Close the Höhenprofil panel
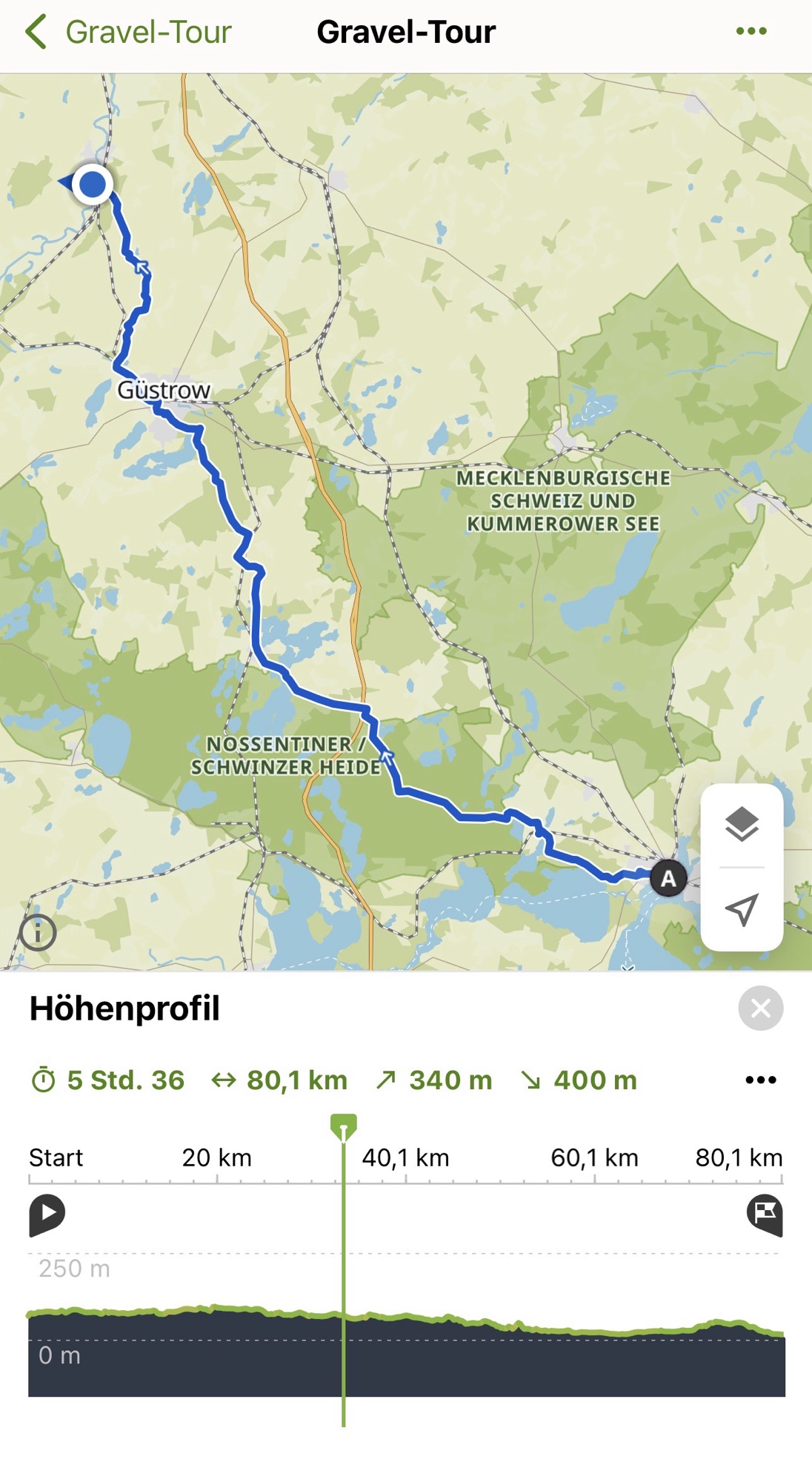This screenshot has width=812, height=1482. click(761, 1009)
